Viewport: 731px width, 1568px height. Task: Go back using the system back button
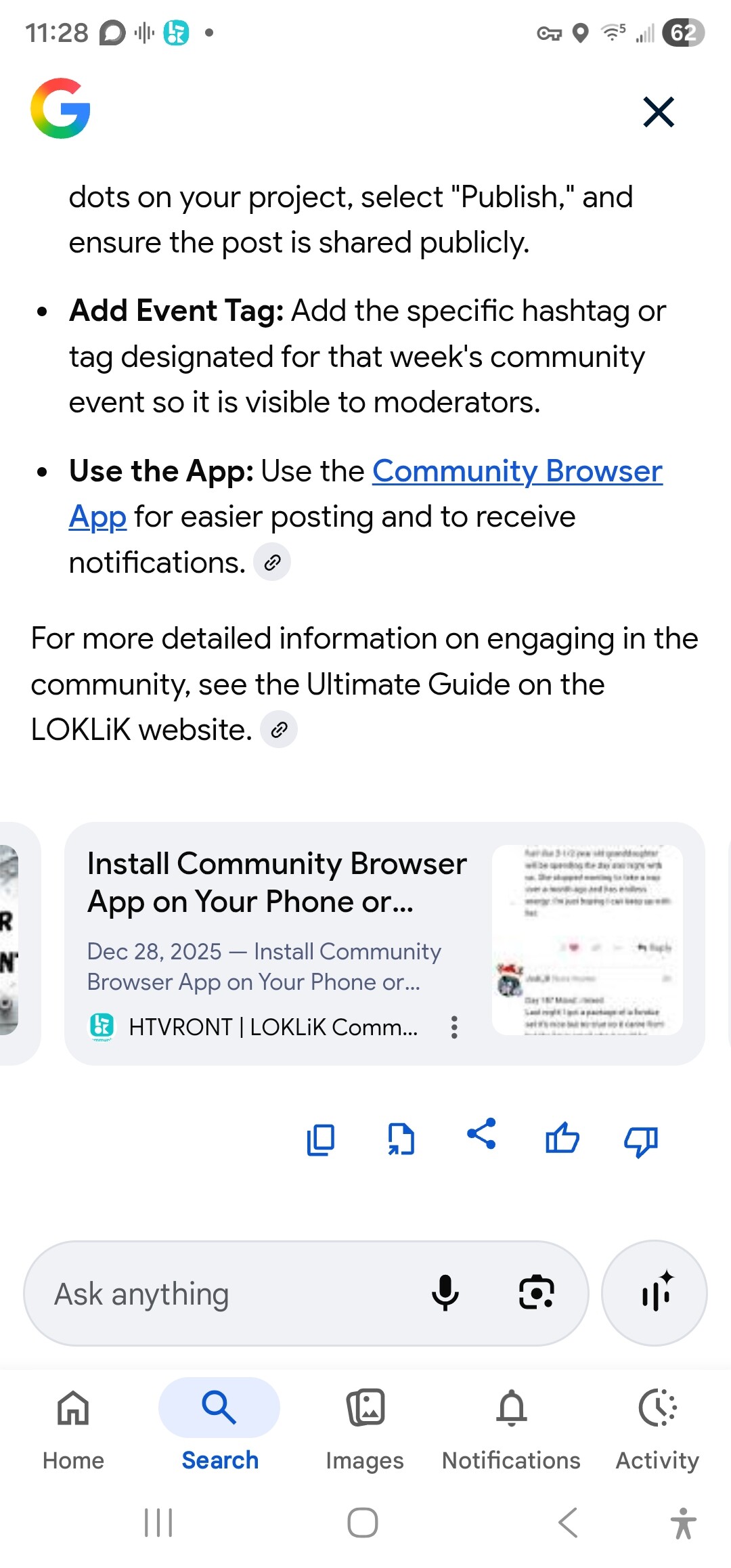(568, 1523)
